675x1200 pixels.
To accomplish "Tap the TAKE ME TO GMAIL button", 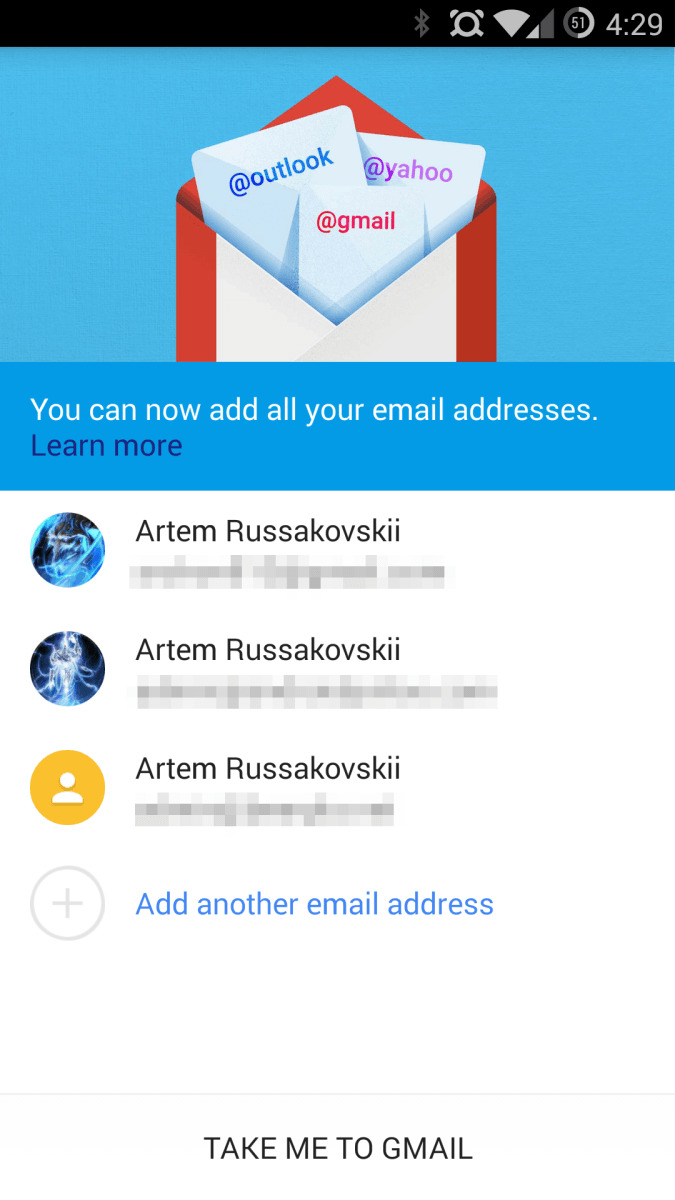I will (338, 1149).
